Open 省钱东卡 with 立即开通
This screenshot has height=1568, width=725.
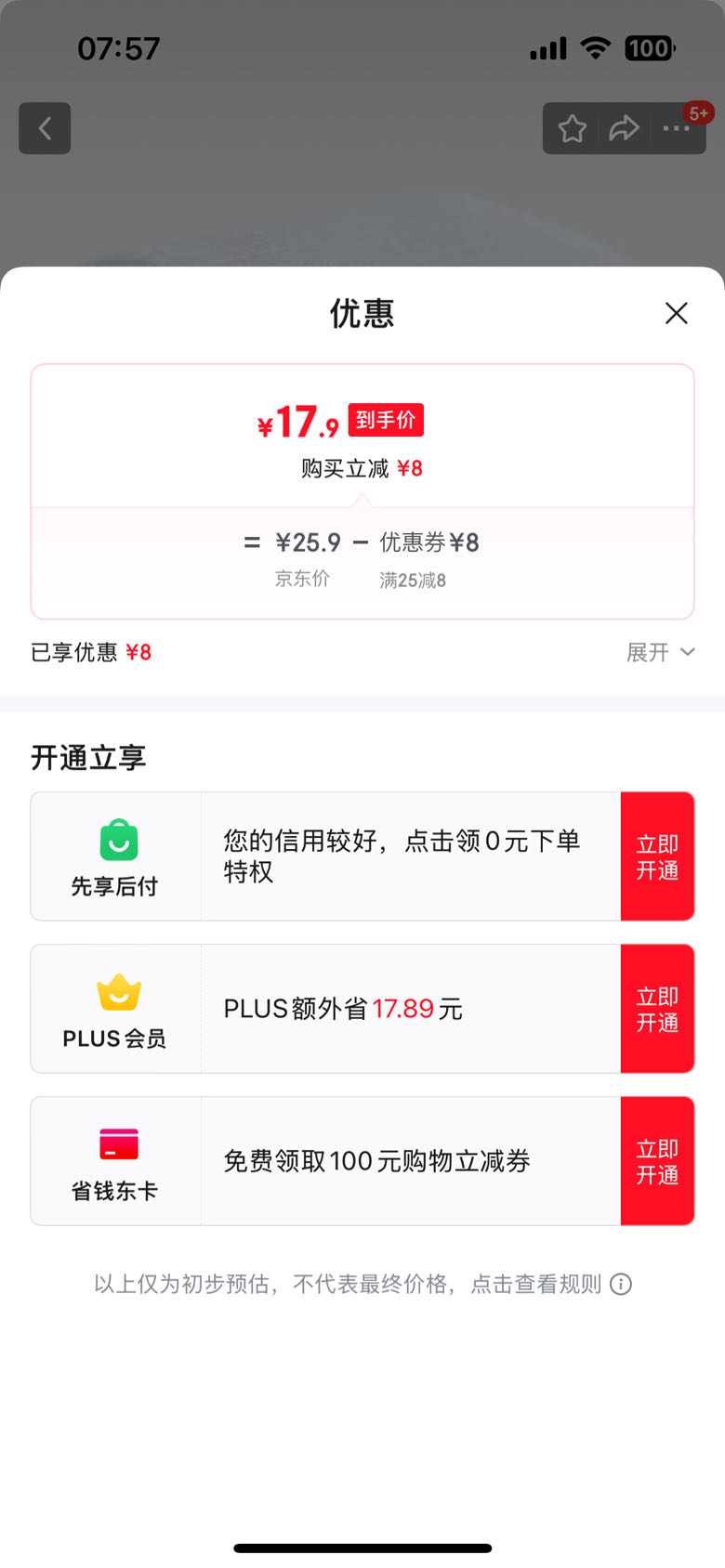(x=657, y=1161)
